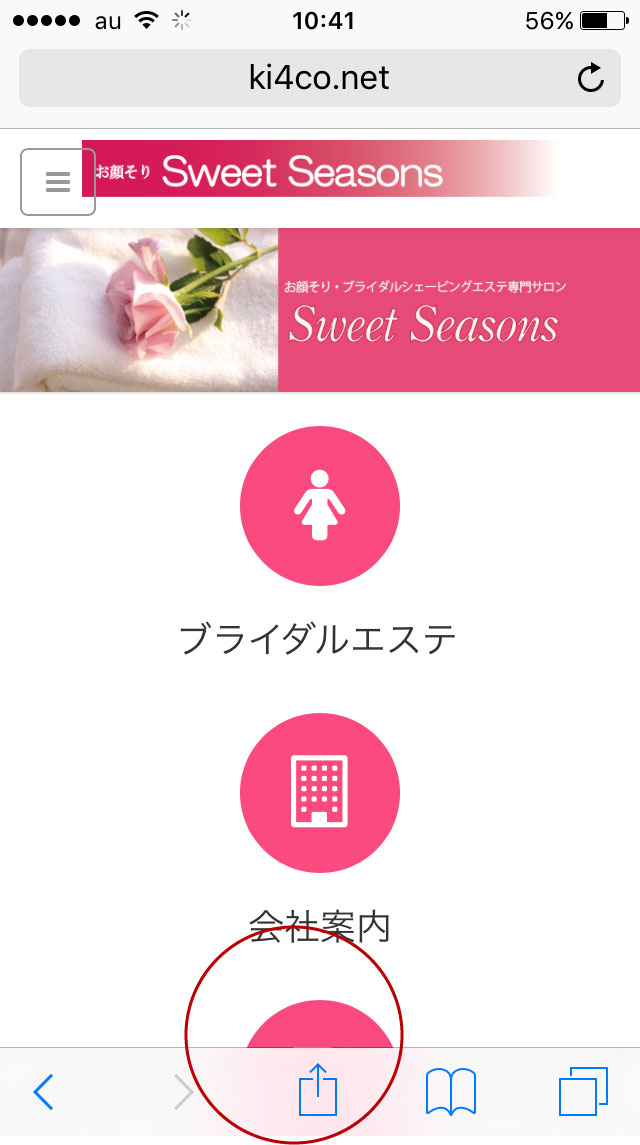Viewport: 640px width, 1145px height.
Task: Open the share sheet
Action: pos(318,1090)
